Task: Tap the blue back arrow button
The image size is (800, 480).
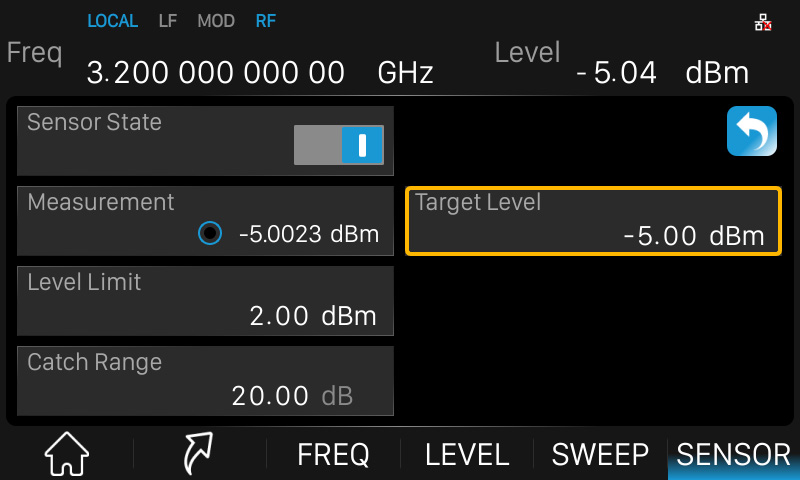Action: (751, 132)
